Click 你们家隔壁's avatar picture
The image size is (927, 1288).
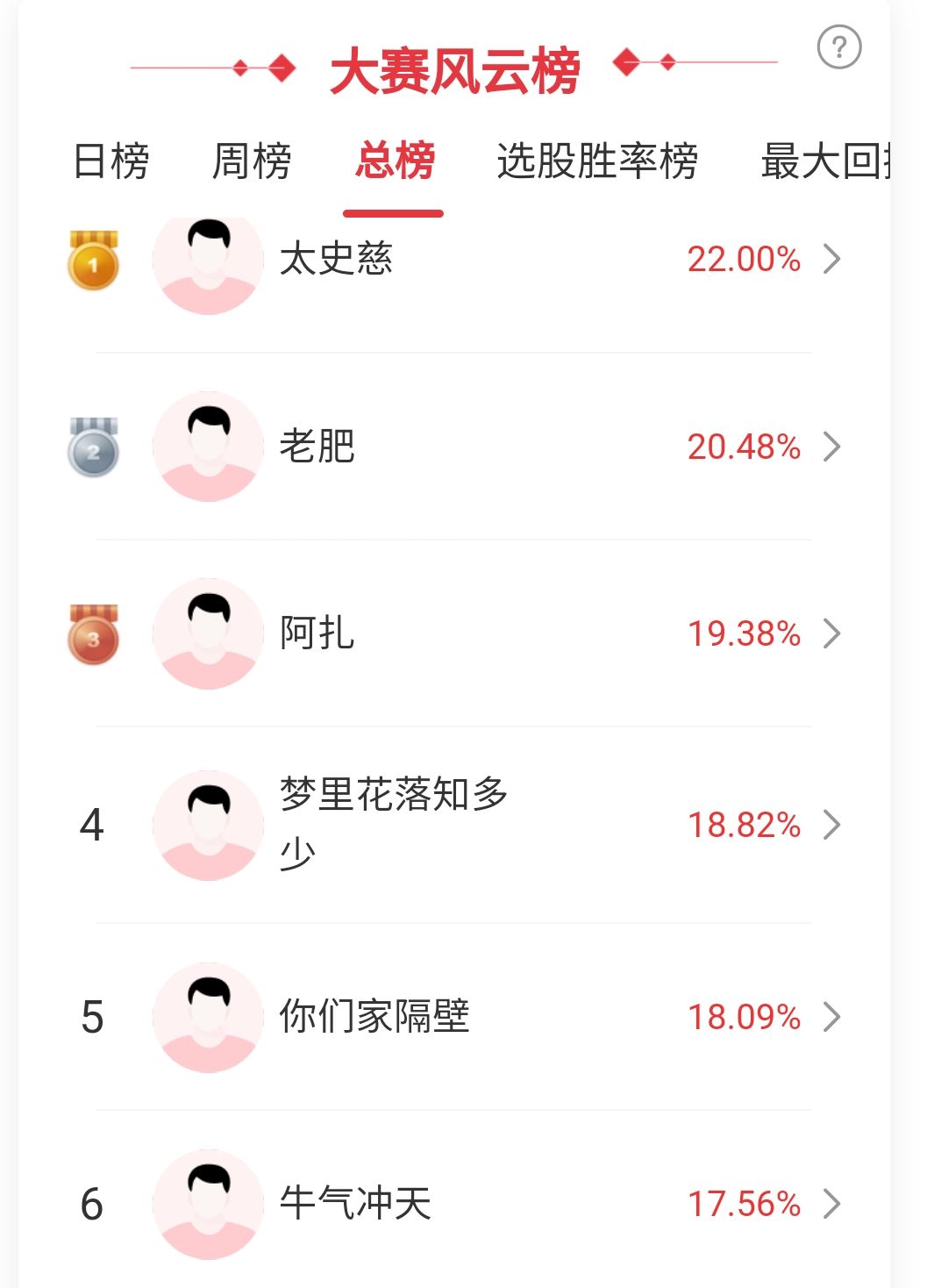pos(208,1016)
